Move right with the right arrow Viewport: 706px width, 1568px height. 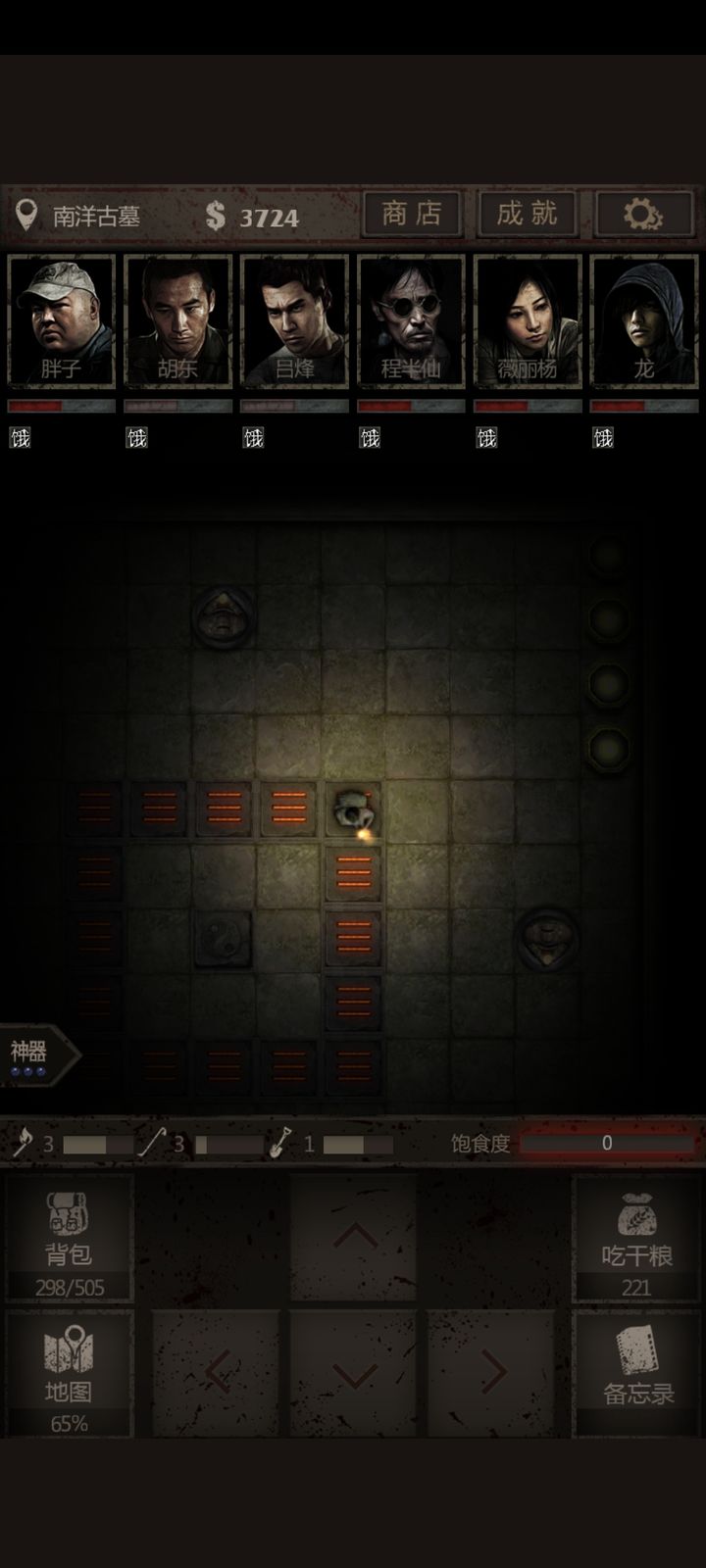[x=491, y=1372]
